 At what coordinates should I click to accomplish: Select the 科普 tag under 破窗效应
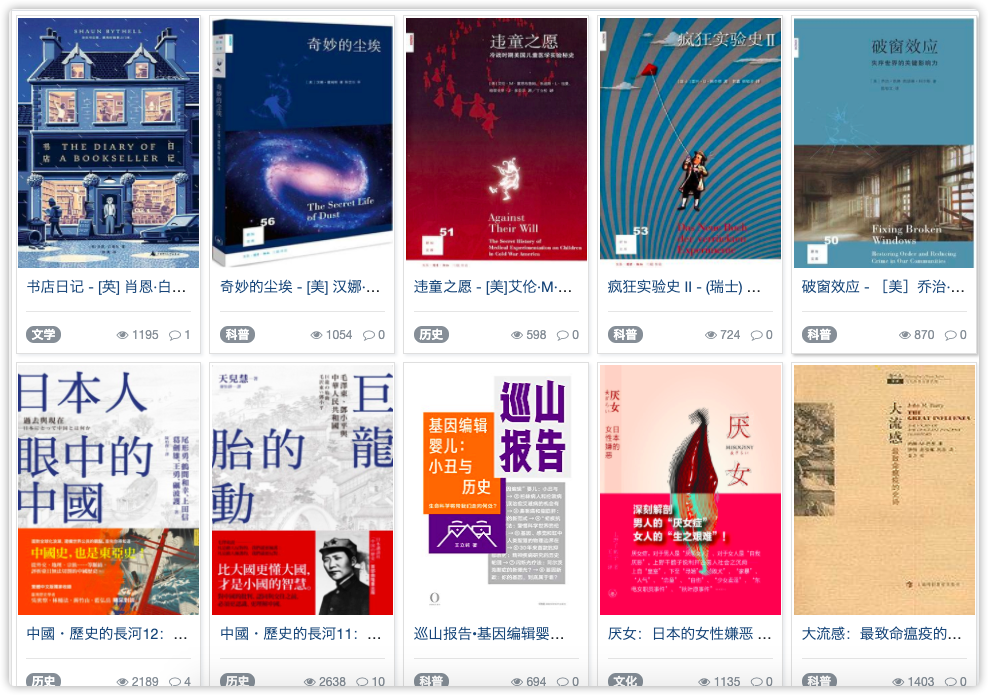click(x=819, y=335)
